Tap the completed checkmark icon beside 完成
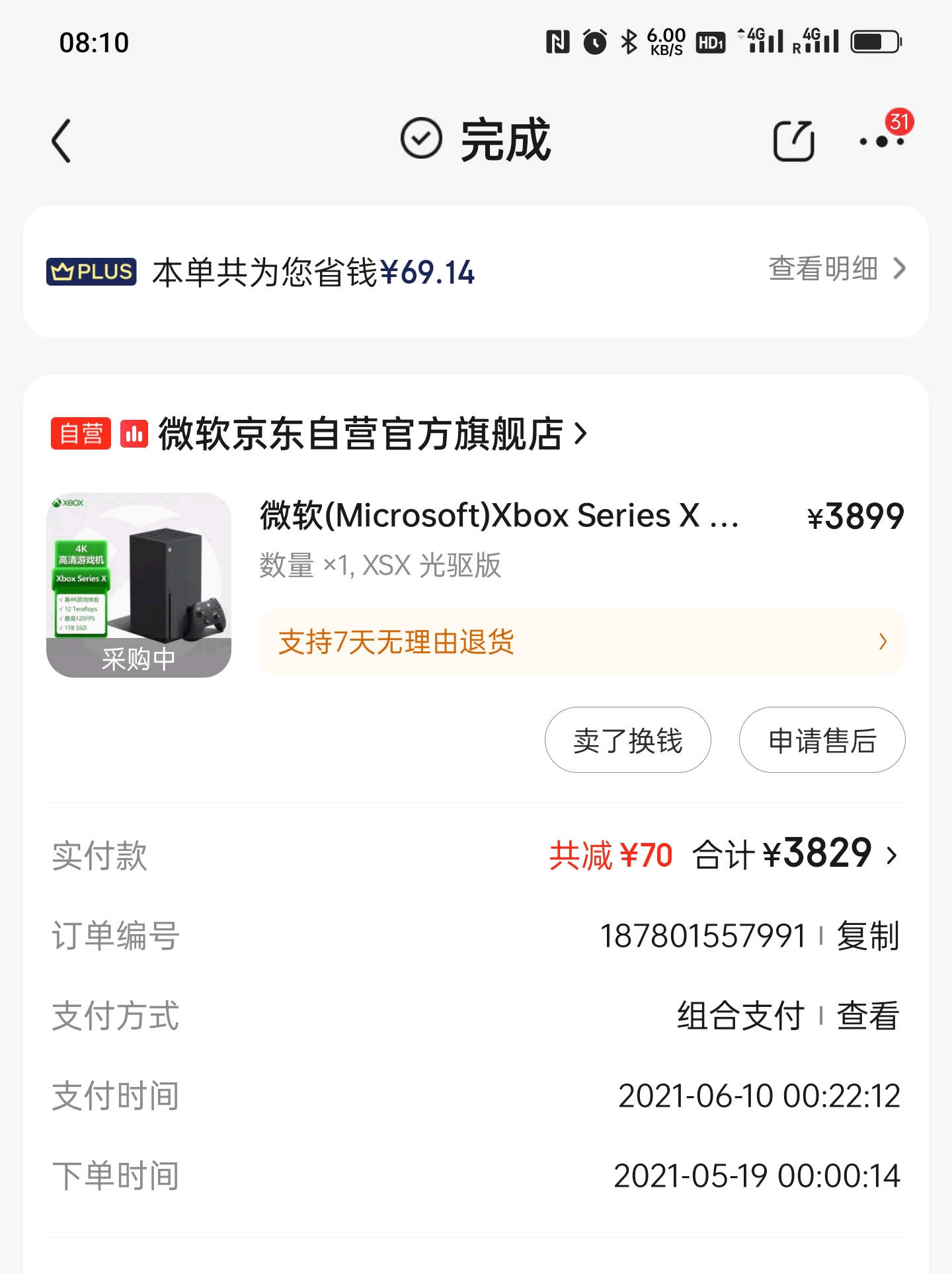The image size is (952, 1274). coord(421,141)
